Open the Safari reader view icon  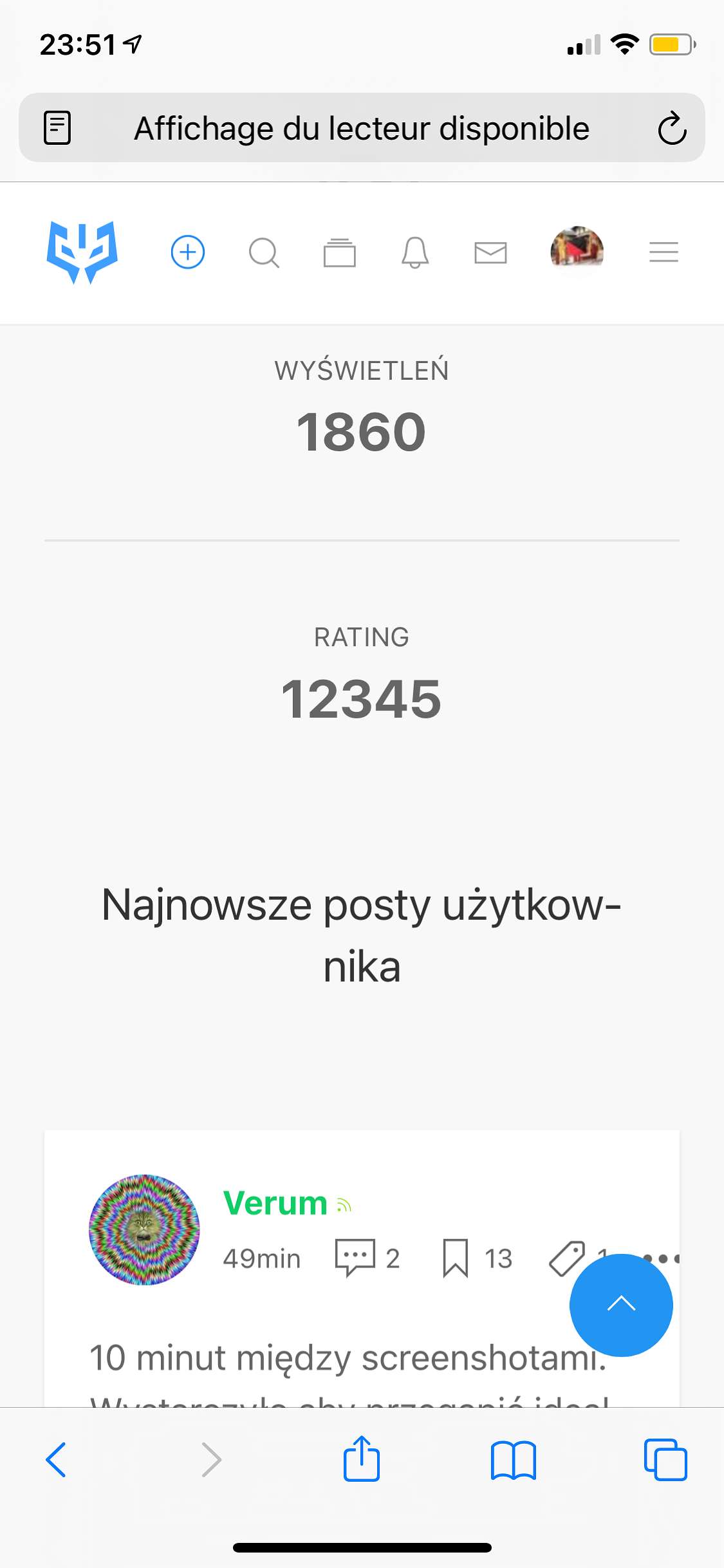57,127
